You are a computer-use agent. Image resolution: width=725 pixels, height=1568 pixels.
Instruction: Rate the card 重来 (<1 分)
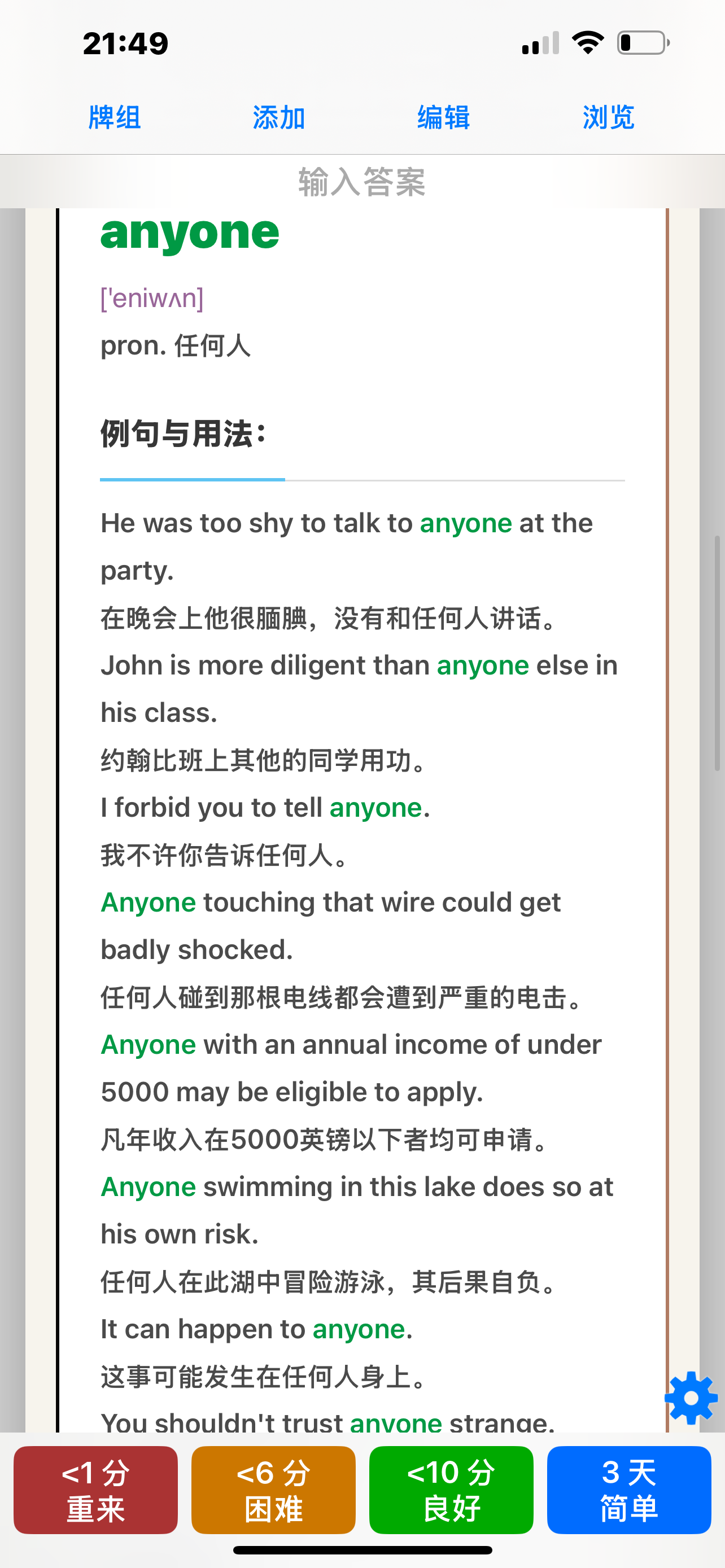click(x=95, y=1490)
